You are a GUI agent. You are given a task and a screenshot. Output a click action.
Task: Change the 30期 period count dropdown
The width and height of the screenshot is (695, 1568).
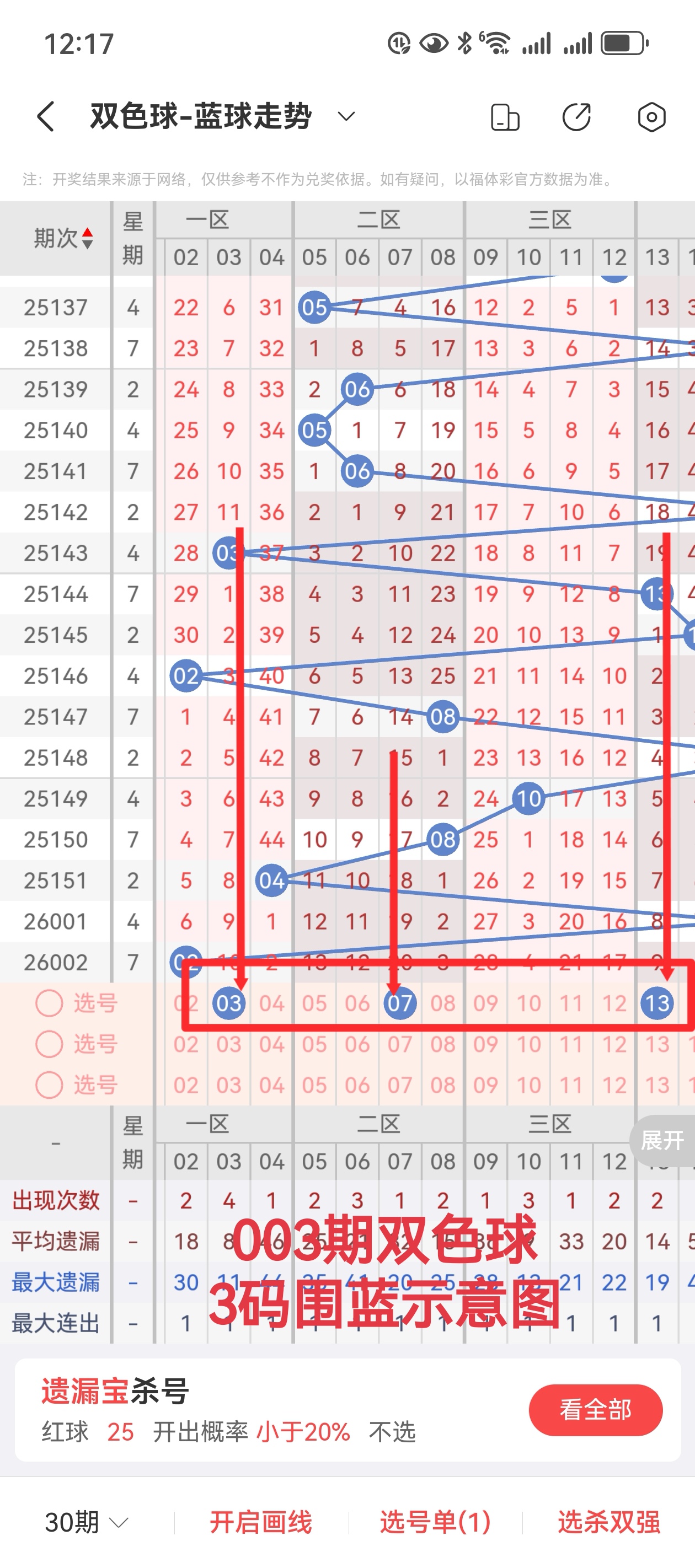(87, 1522)
